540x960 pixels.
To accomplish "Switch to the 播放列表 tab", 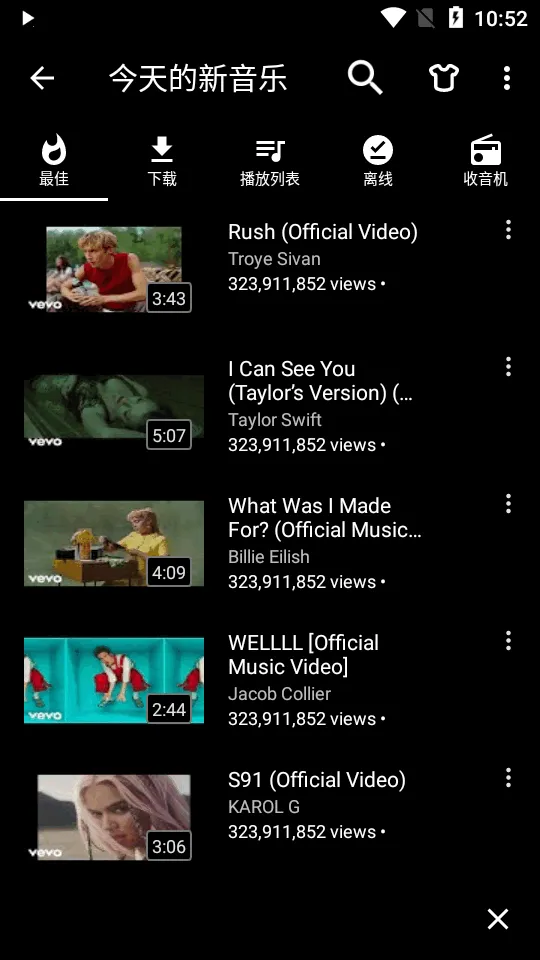I will coord(270,162).
